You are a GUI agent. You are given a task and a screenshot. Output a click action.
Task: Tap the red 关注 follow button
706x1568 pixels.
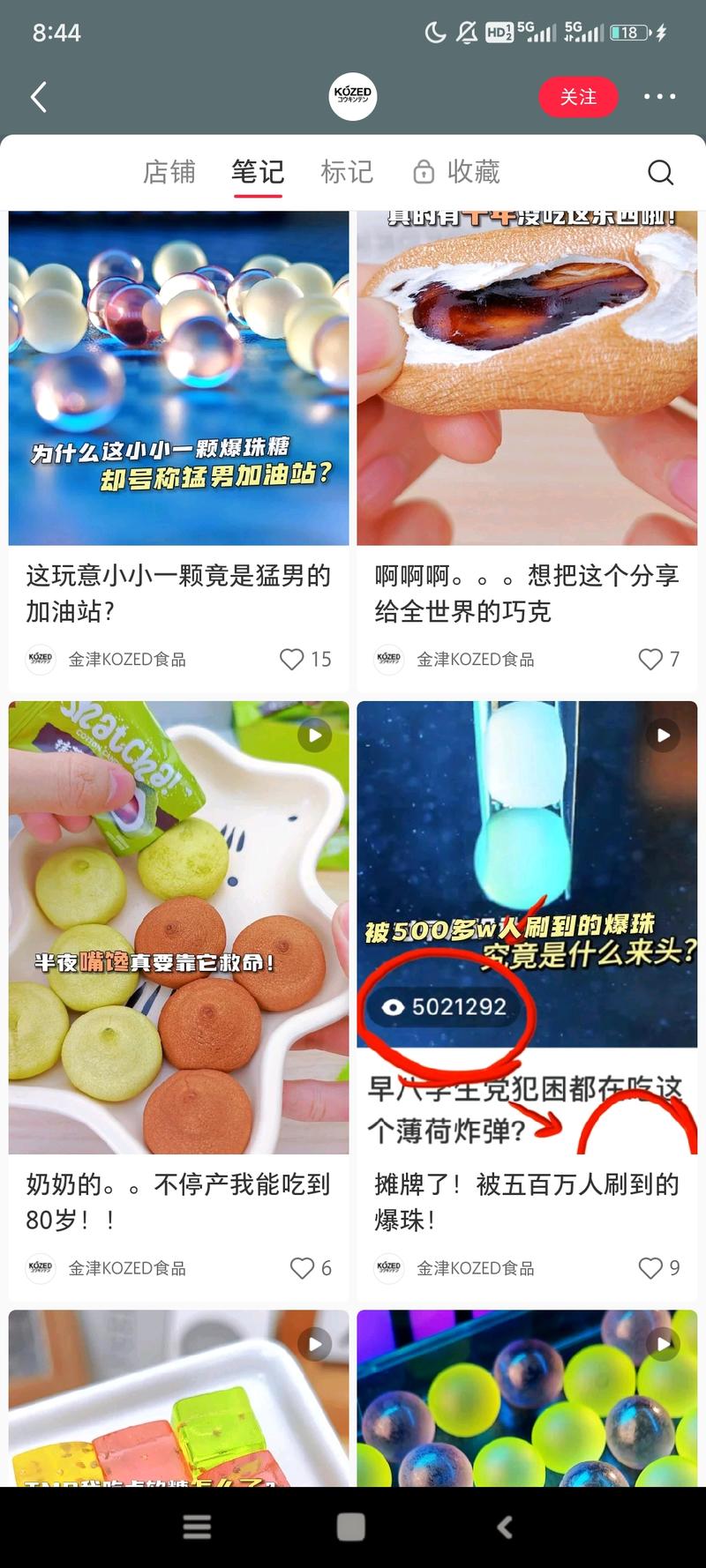[578, 97]
